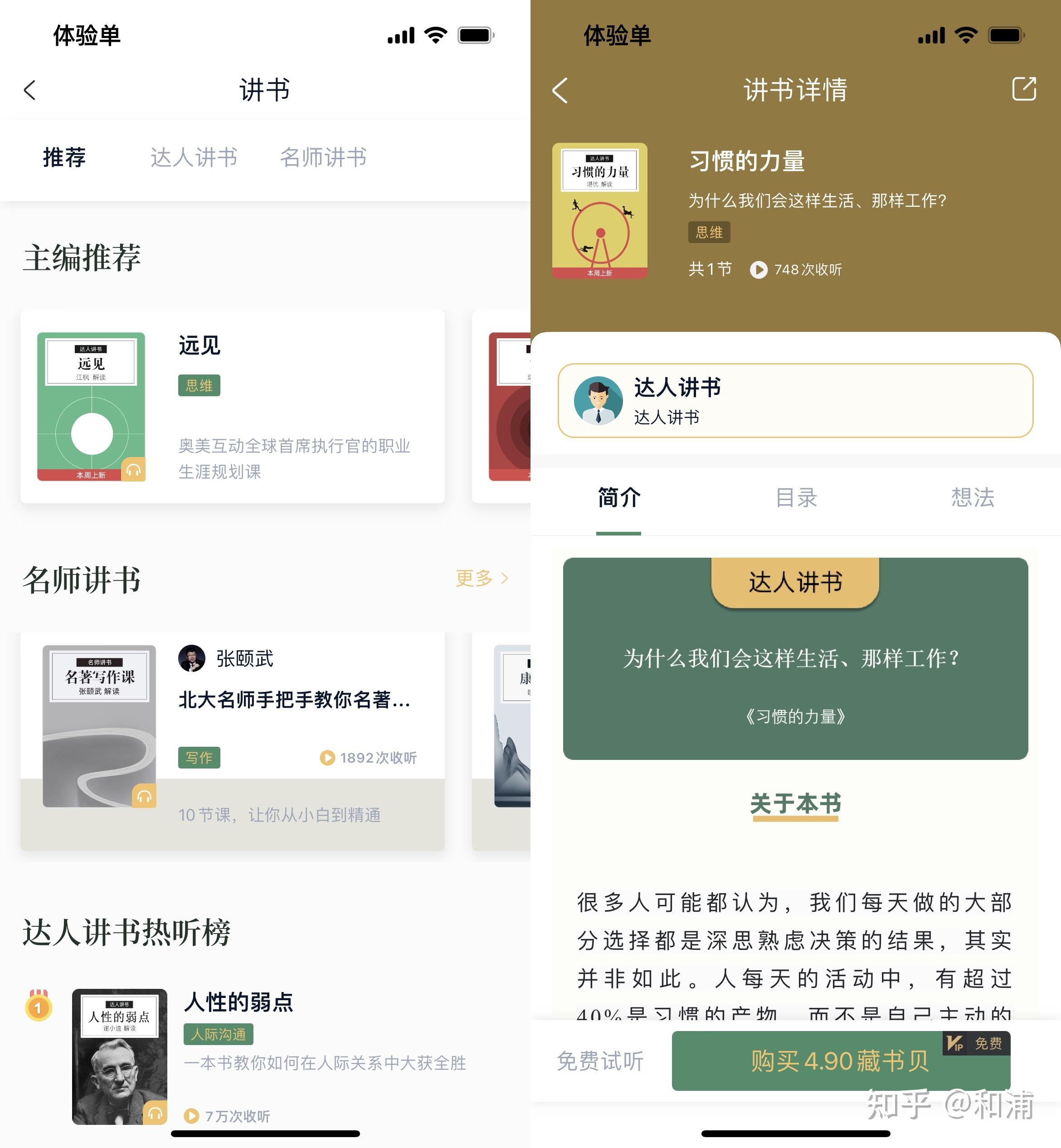1061x1148 pixels.
Task: Go back from 讲书详情 page
Action: click(x=560, y=90)
